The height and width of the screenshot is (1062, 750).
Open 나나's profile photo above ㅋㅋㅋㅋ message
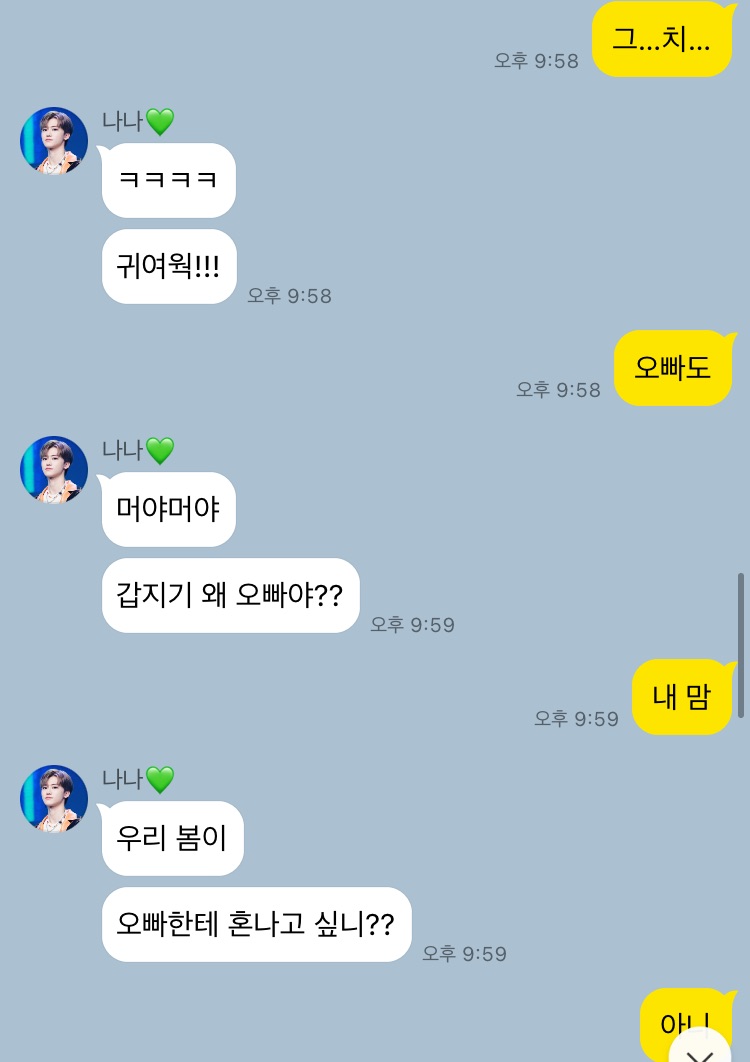54,141
